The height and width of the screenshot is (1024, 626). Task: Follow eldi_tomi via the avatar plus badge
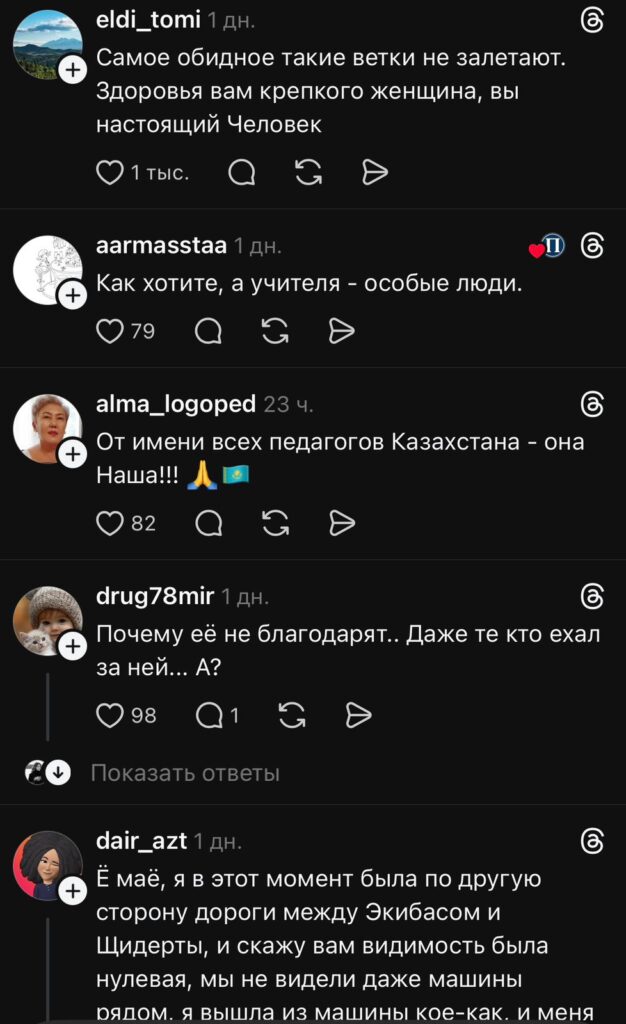[x=72, y=69]
